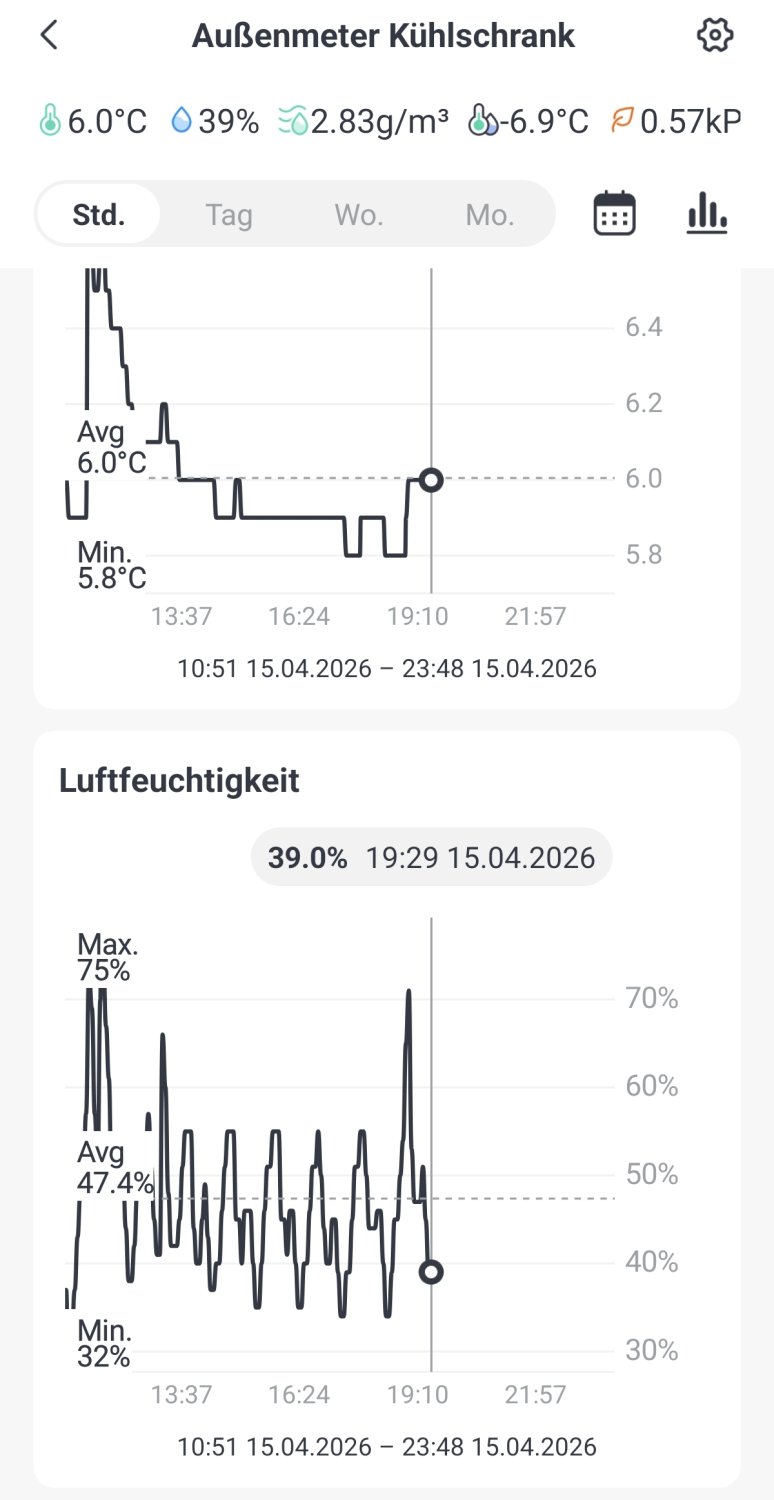Go back using the top arrow

(48, 36)
